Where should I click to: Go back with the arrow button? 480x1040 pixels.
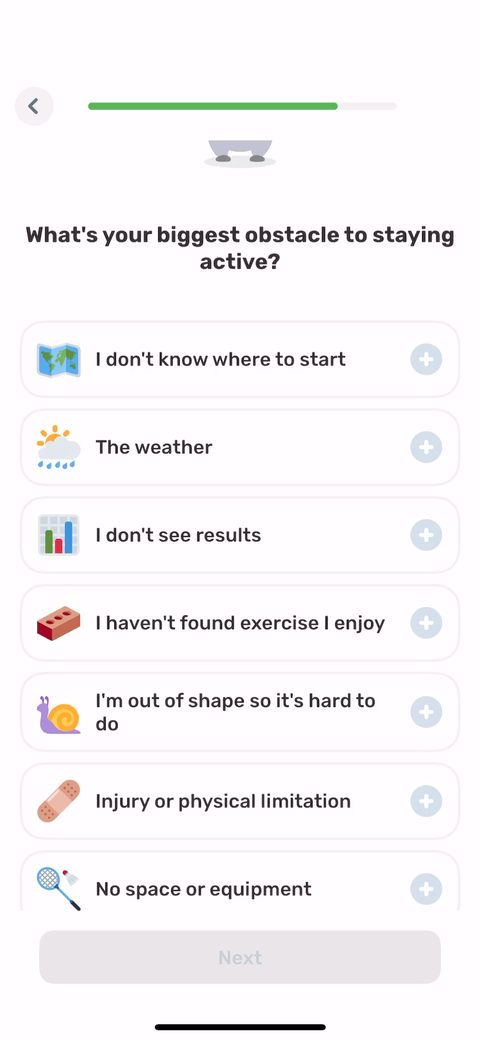(x=34, y=106)
